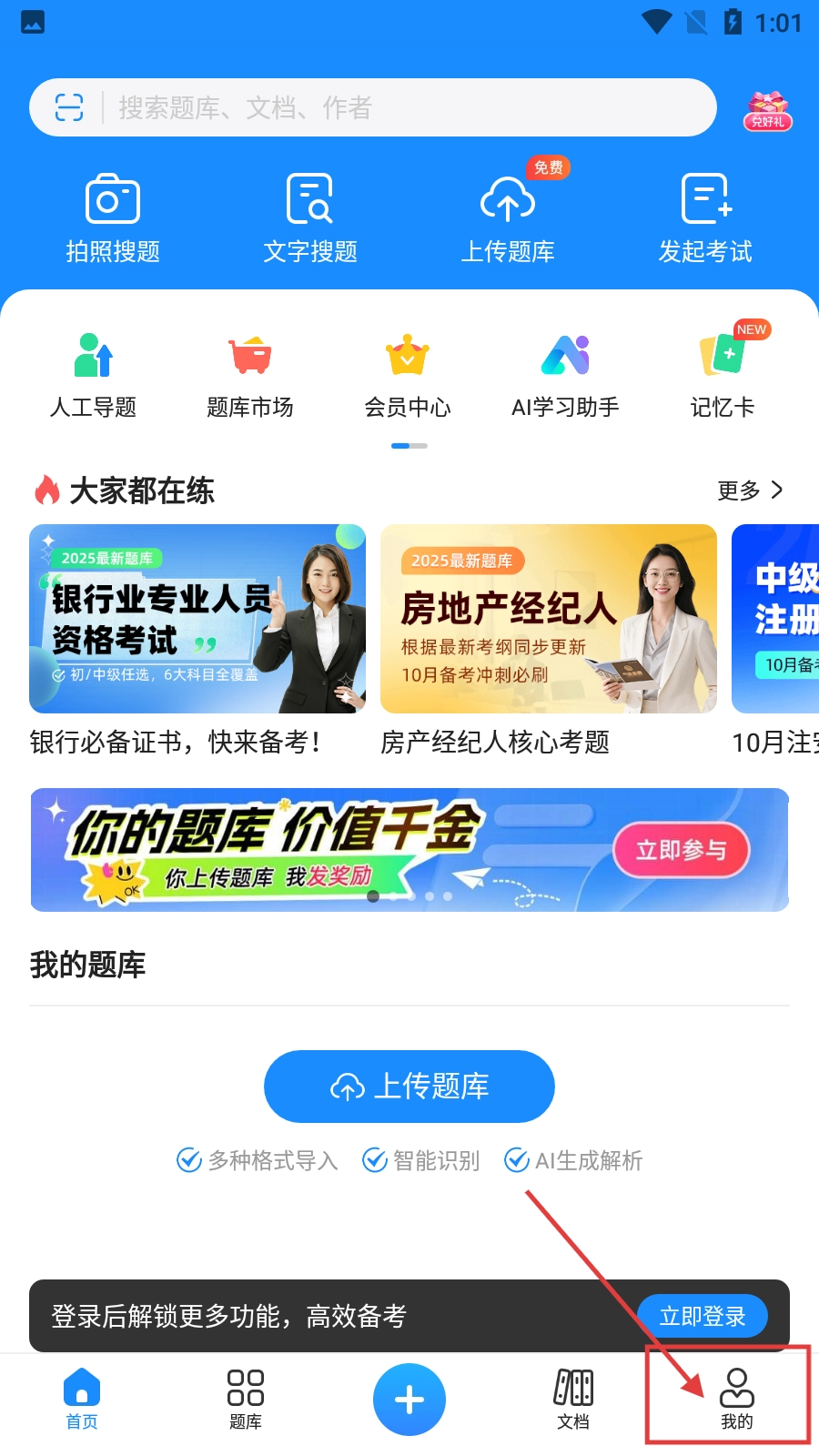The width and height of the screenshot is (819, 1456).
Task: Switch to the 文档 tab
Action: (x=573, y=1399)
